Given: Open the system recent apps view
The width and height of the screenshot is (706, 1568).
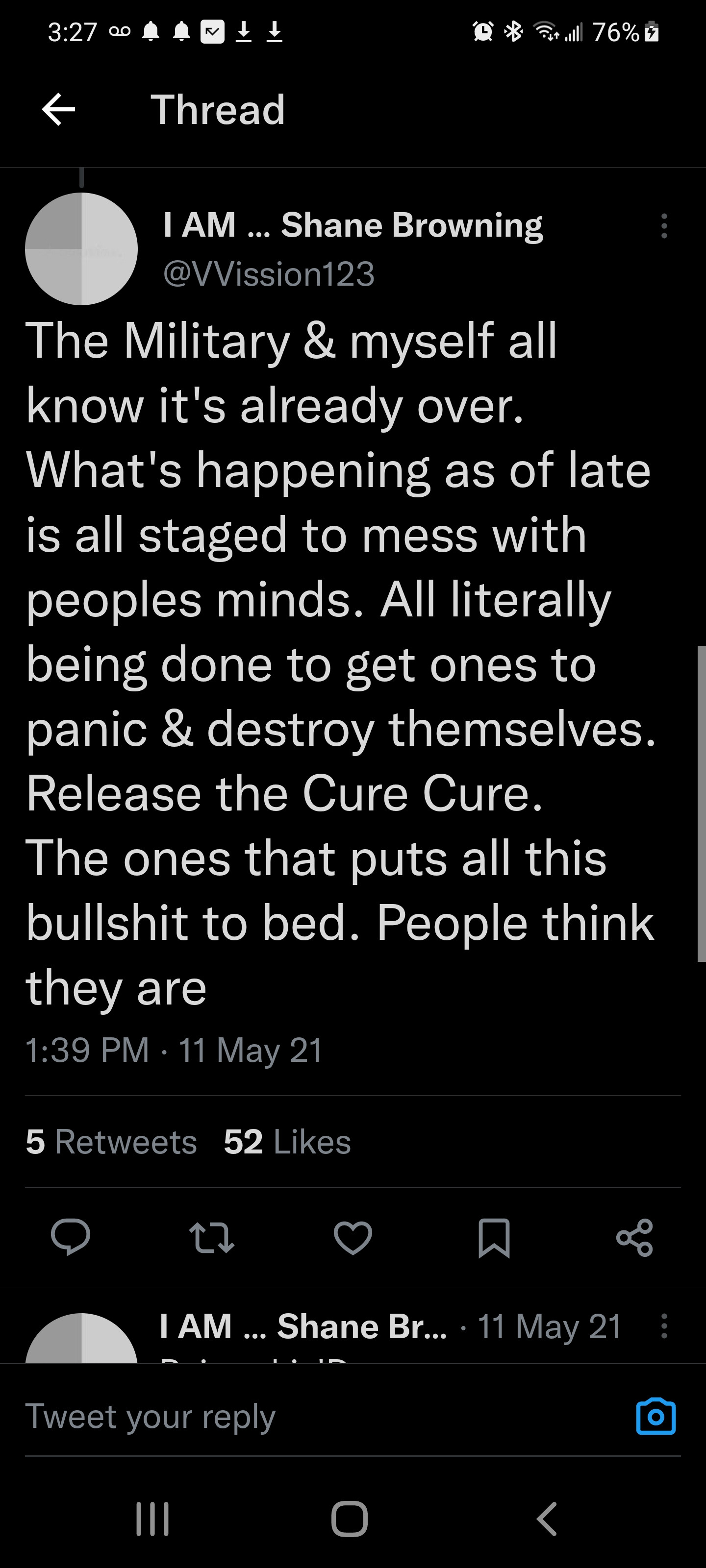Looking at the screenshot, I should 152,1519.
